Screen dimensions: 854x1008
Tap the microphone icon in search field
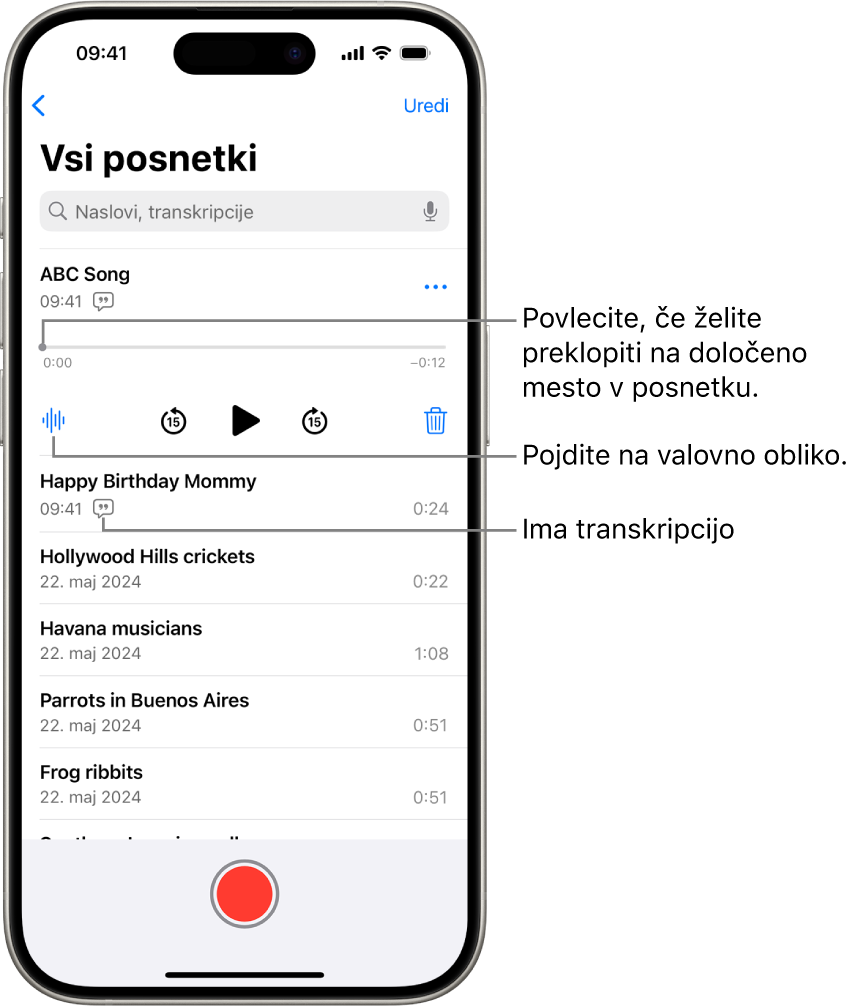pyautogui.click(x=430, y=212)
